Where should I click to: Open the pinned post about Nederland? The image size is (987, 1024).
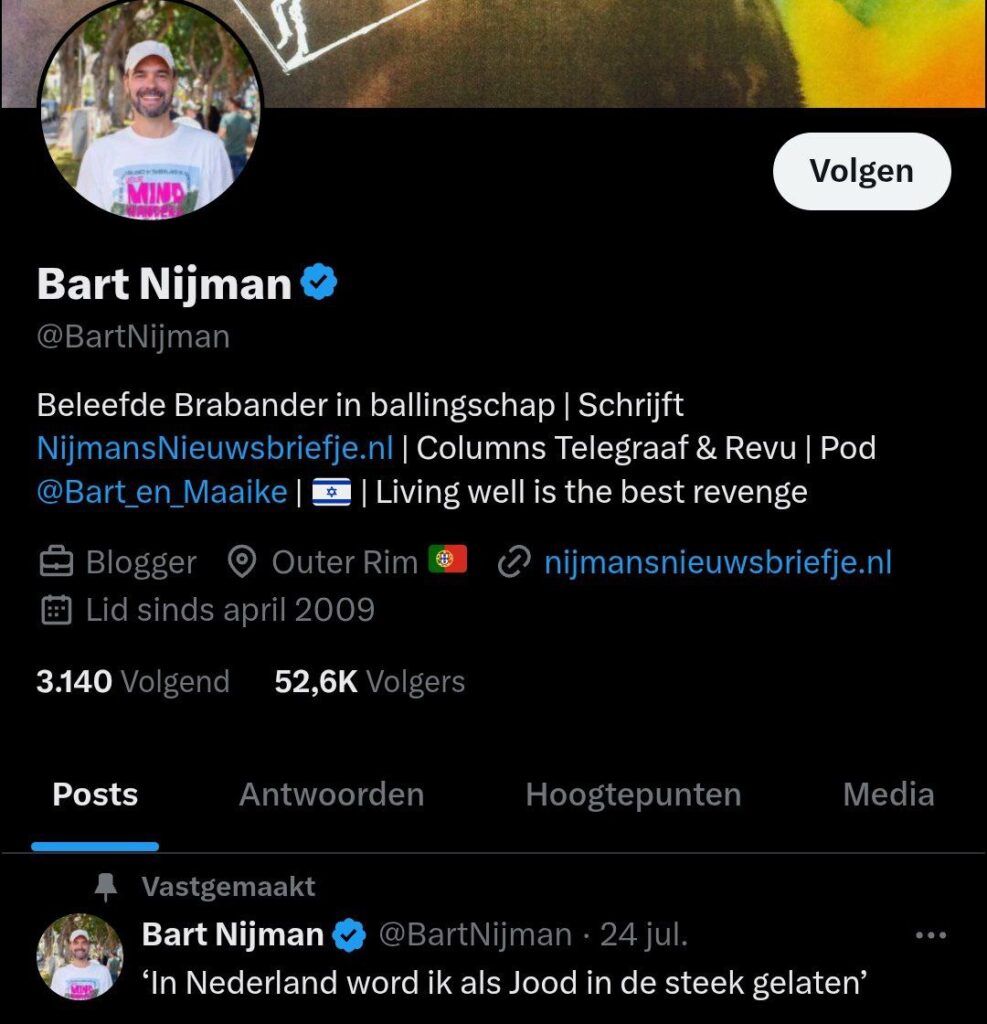tap(506, 984)
